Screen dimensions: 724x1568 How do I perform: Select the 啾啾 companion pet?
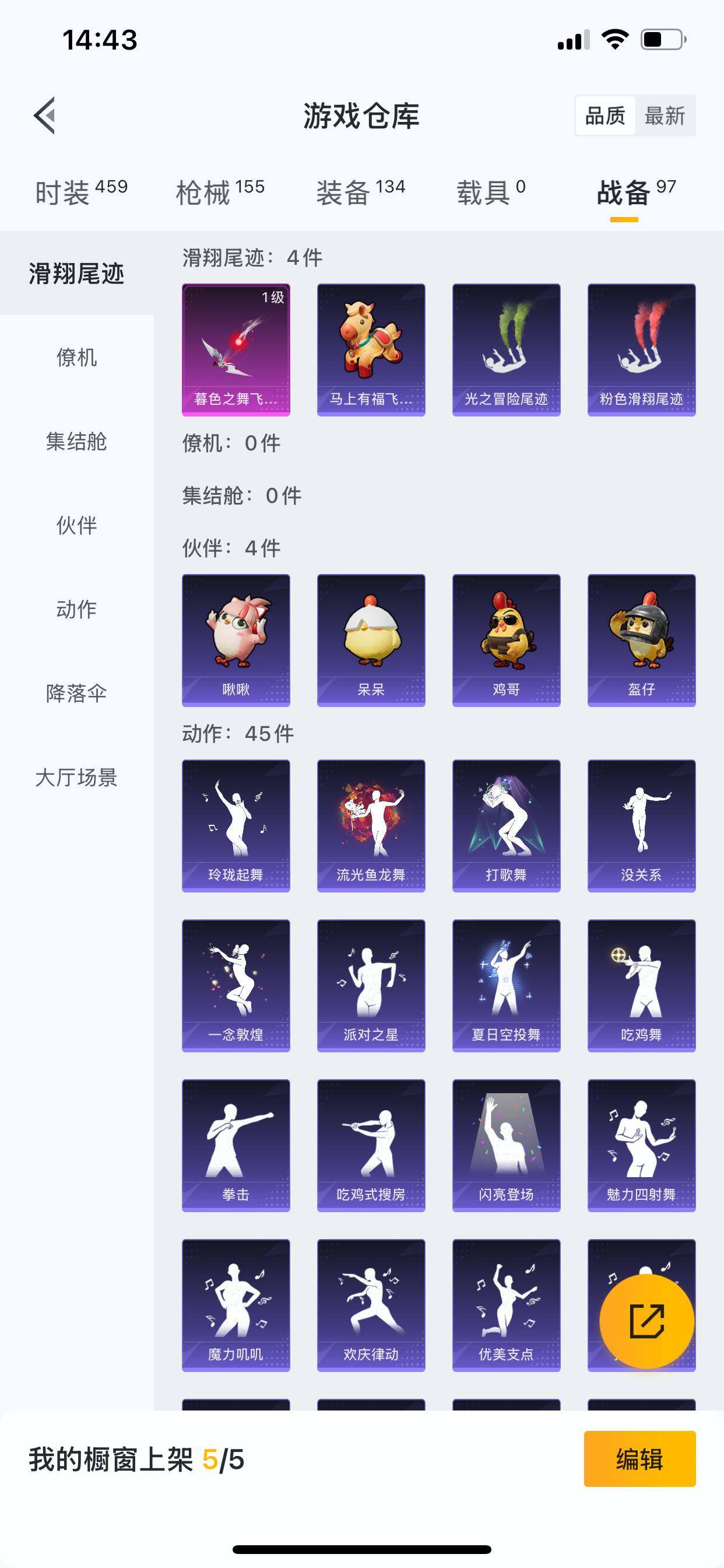(236, 636)
